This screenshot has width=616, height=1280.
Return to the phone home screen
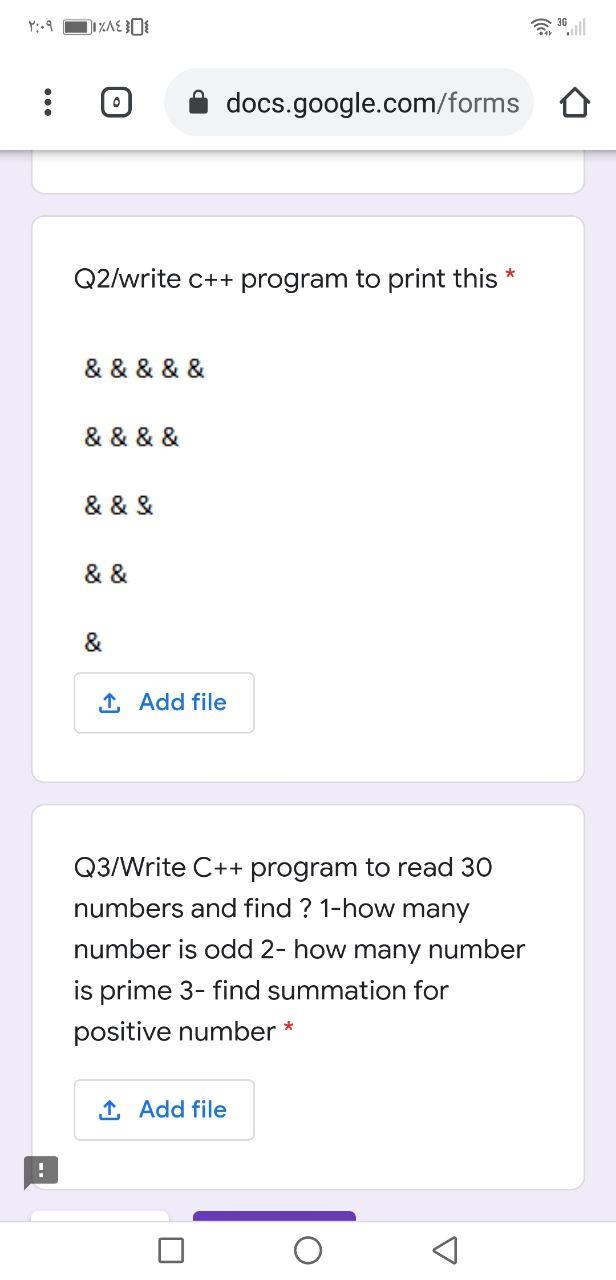pyautogui.click(x=308, y=1250)
